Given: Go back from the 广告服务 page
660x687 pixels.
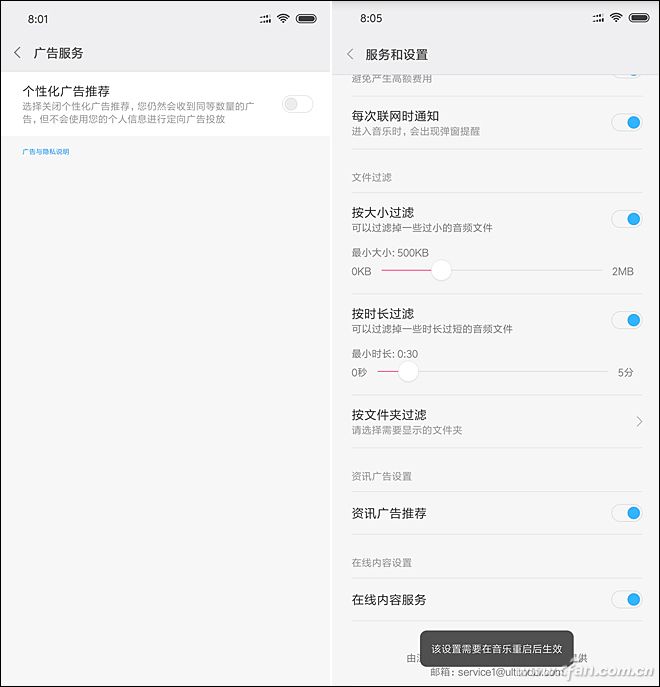Looking at the screenshot, I should pos(18,53).
